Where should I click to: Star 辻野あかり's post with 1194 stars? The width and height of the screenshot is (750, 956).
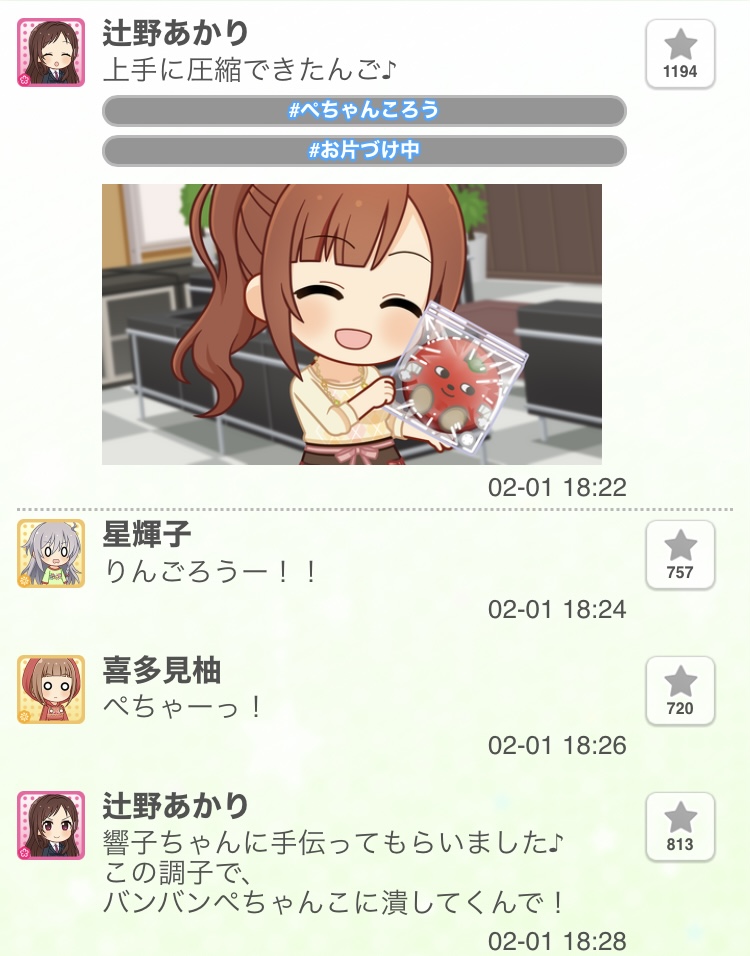click(680, 54)
